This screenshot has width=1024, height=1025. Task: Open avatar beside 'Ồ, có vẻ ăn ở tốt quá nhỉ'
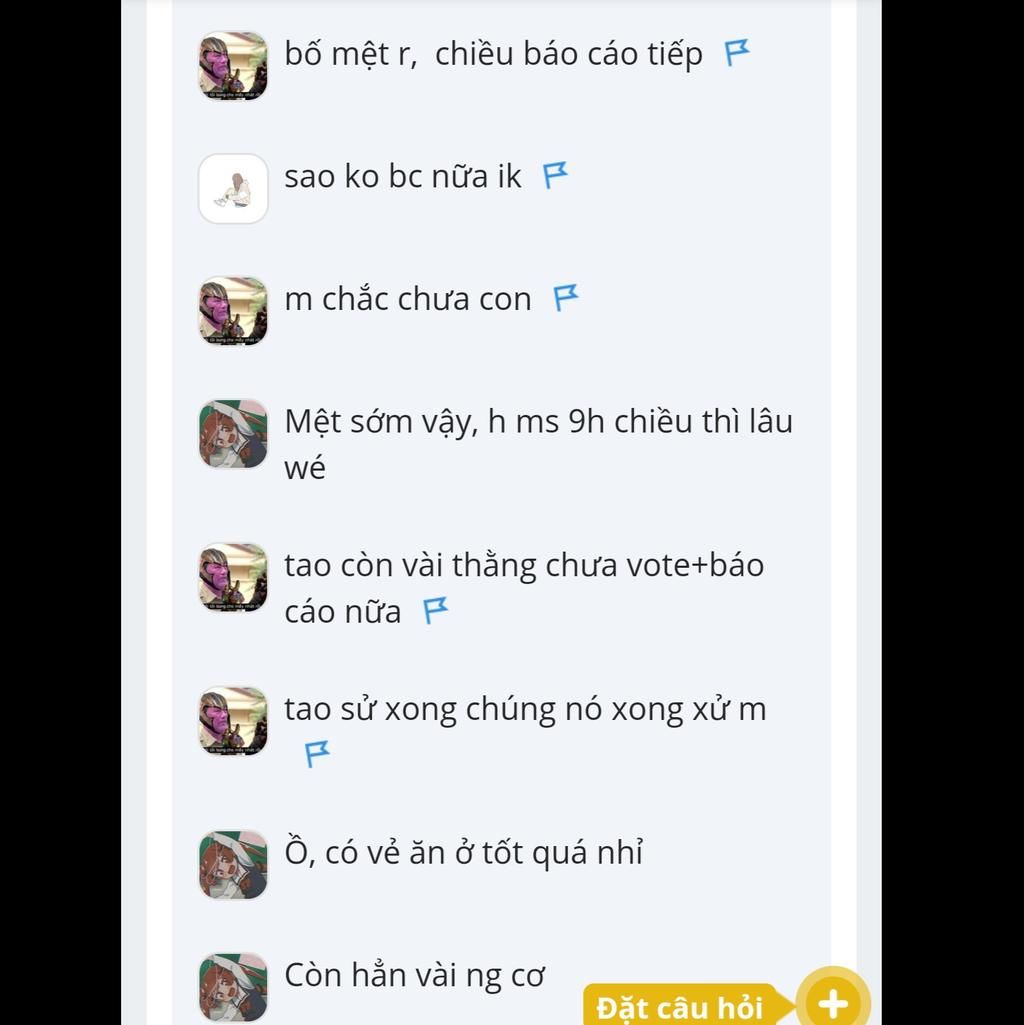(x=233, y=865)
